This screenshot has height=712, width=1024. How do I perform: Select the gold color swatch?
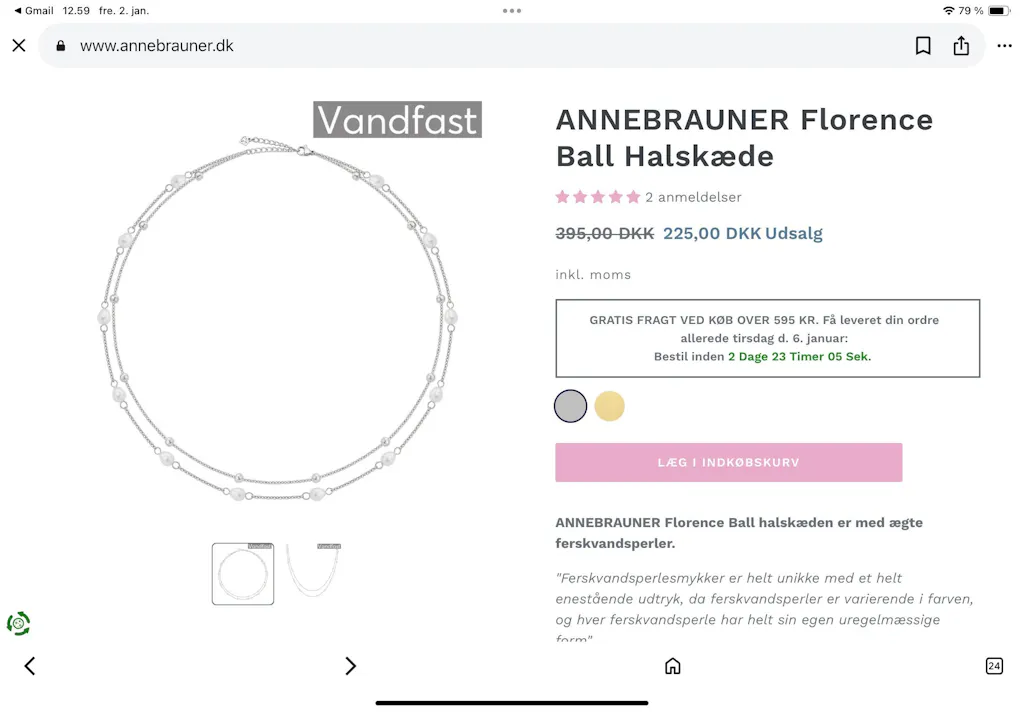(x=609, y=406)
